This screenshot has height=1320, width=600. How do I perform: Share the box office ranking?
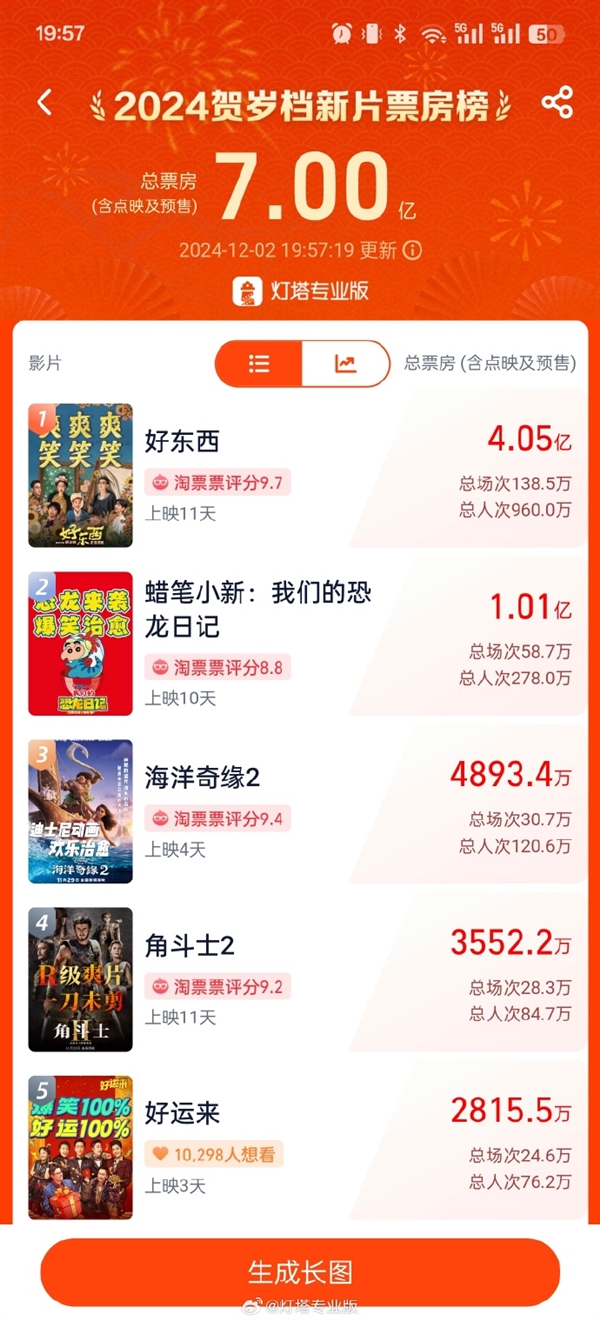tap(557, 103)
